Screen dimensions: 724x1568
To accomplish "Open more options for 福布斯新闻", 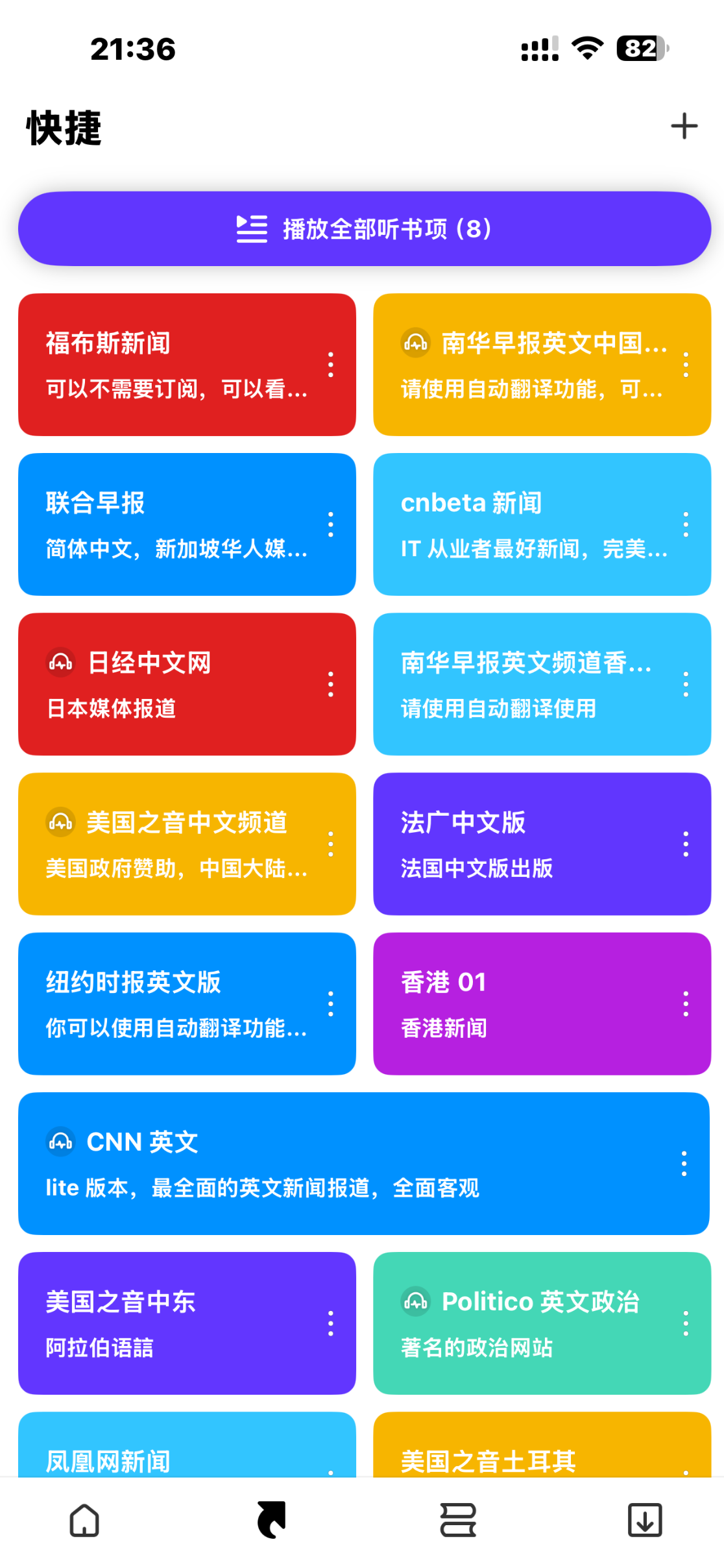I will coord(331,365).
